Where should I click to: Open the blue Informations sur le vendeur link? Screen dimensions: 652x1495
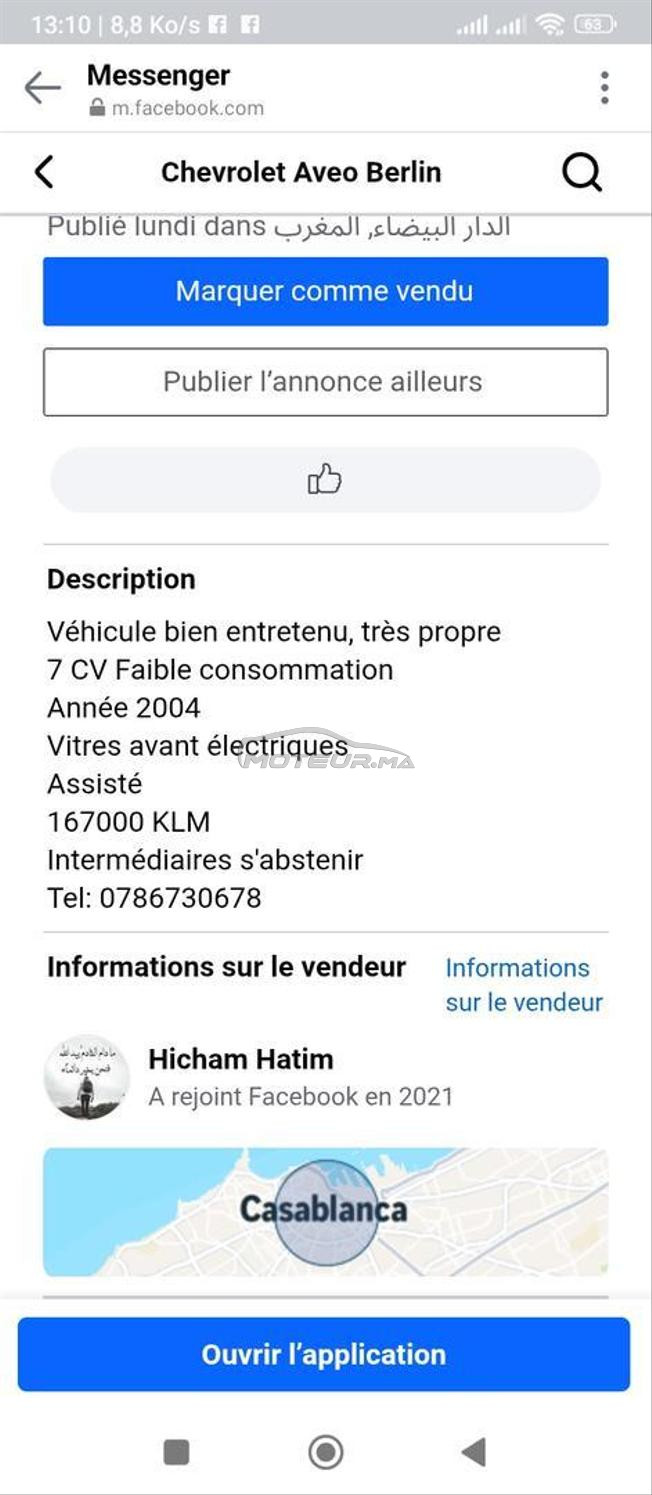[x=523, y=985]
